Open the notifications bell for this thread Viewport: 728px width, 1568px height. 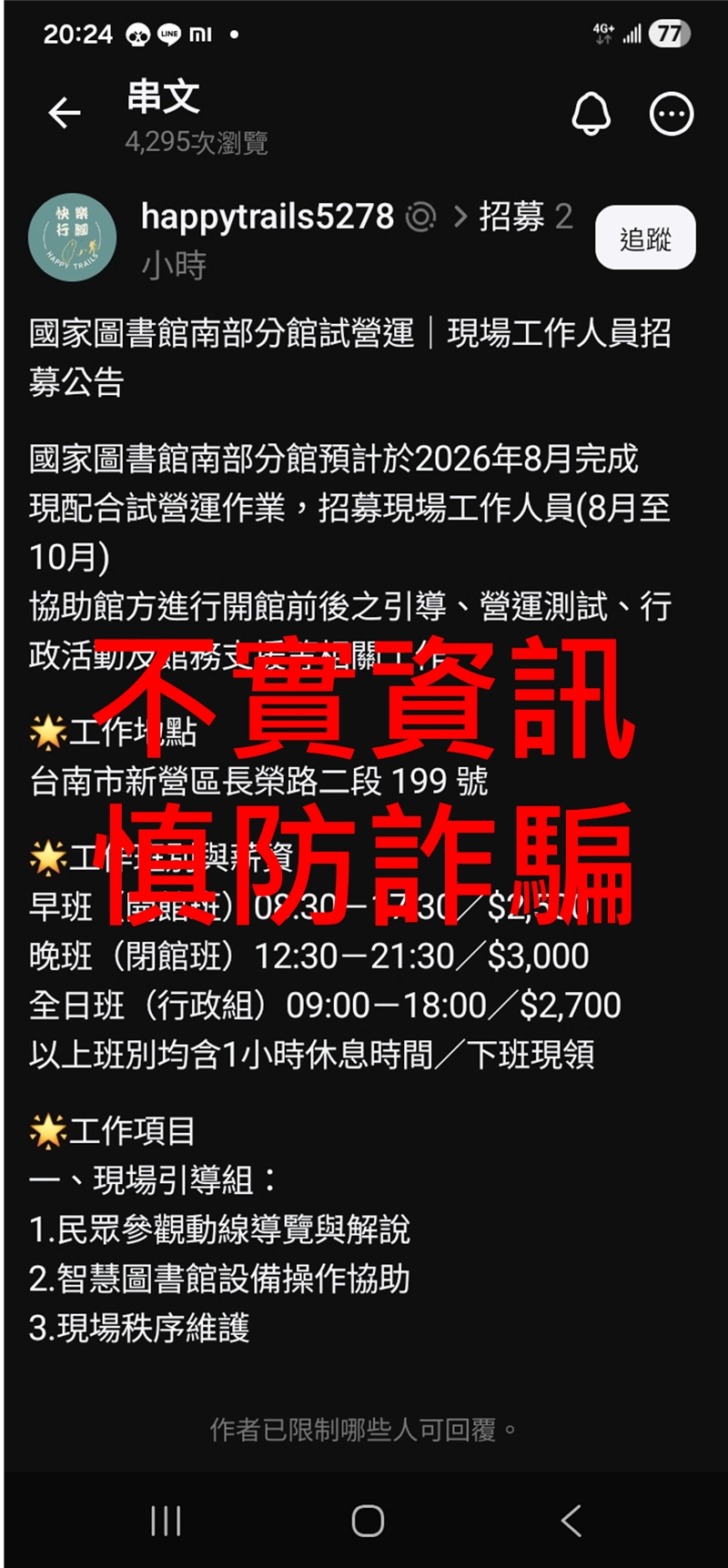click(591, 114)
